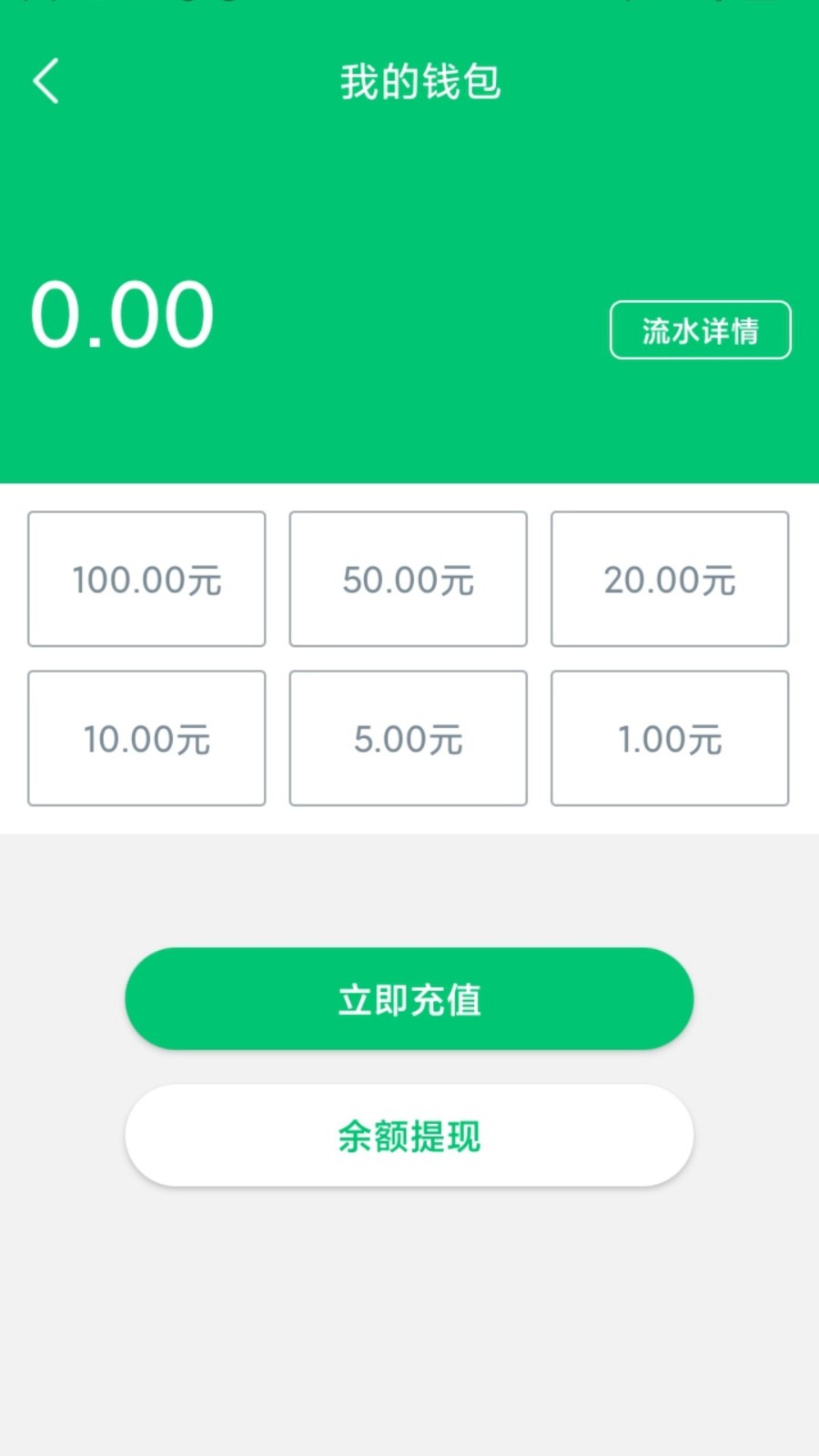Tap the navigation back chevron icon
Image resolution: width=819 pixels, height=1456 pixels.
[45, 80]
